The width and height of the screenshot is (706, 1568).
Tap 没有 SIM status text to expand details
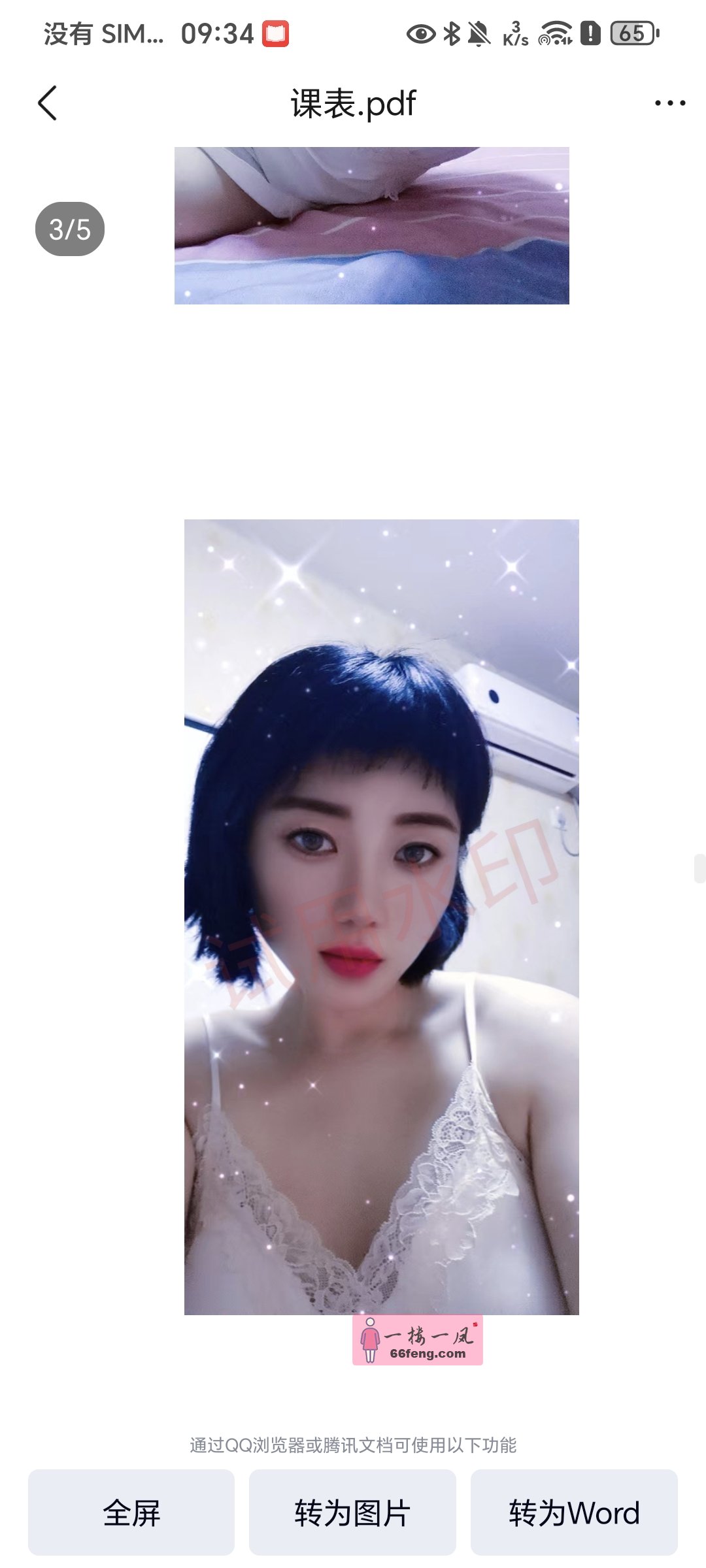point(101,34)
